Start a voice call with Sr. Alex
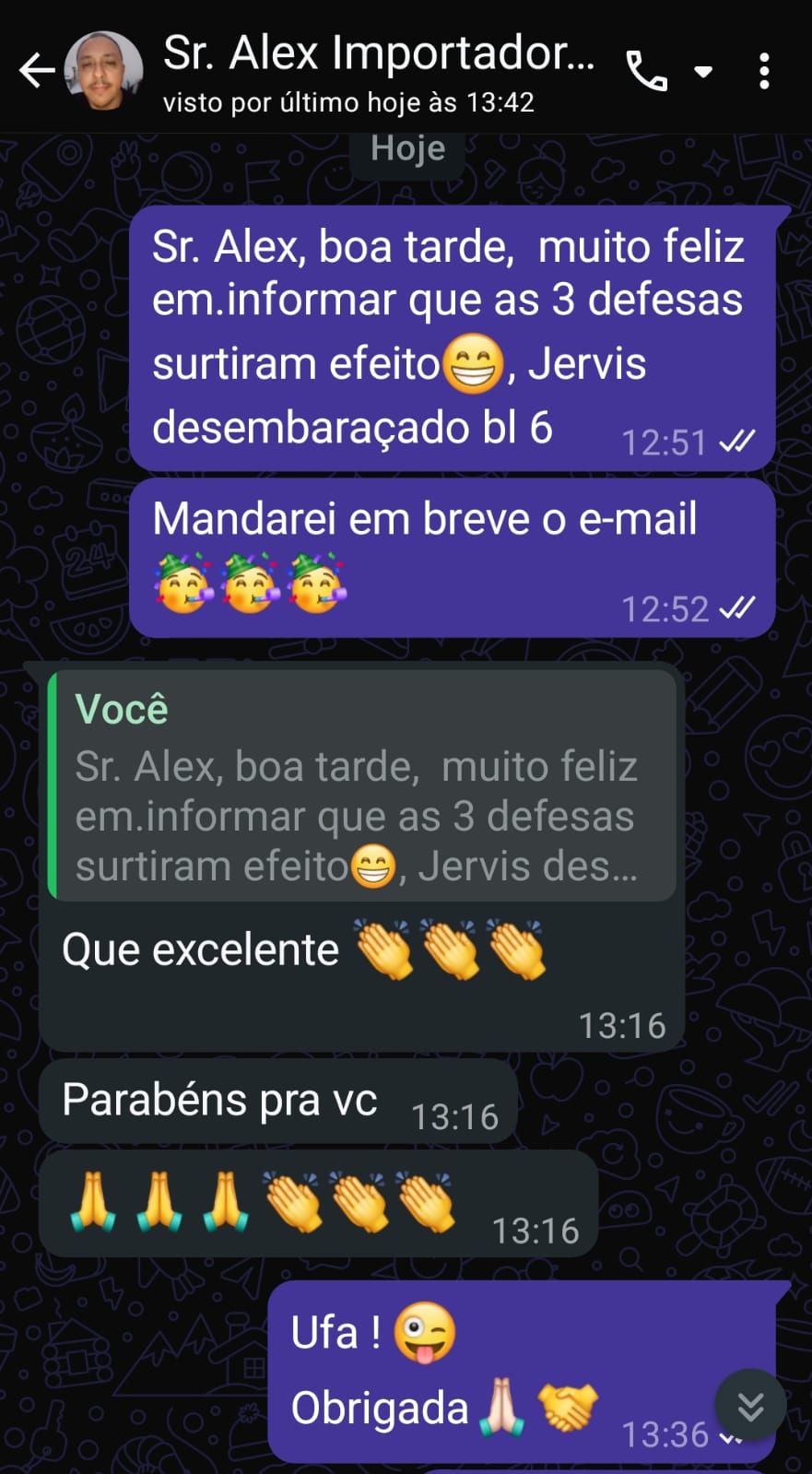 point(647,71)
